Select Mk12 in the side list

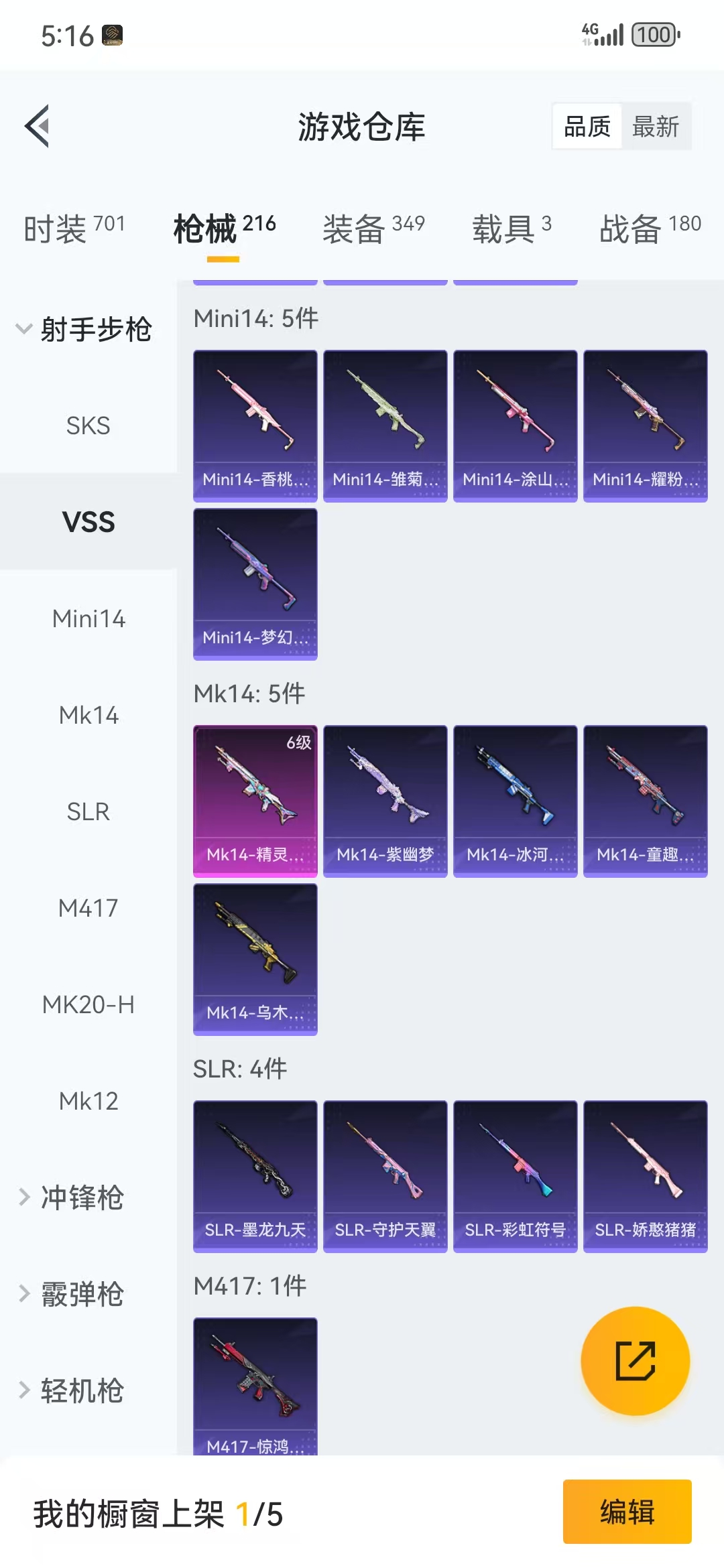pos(88,1101)
